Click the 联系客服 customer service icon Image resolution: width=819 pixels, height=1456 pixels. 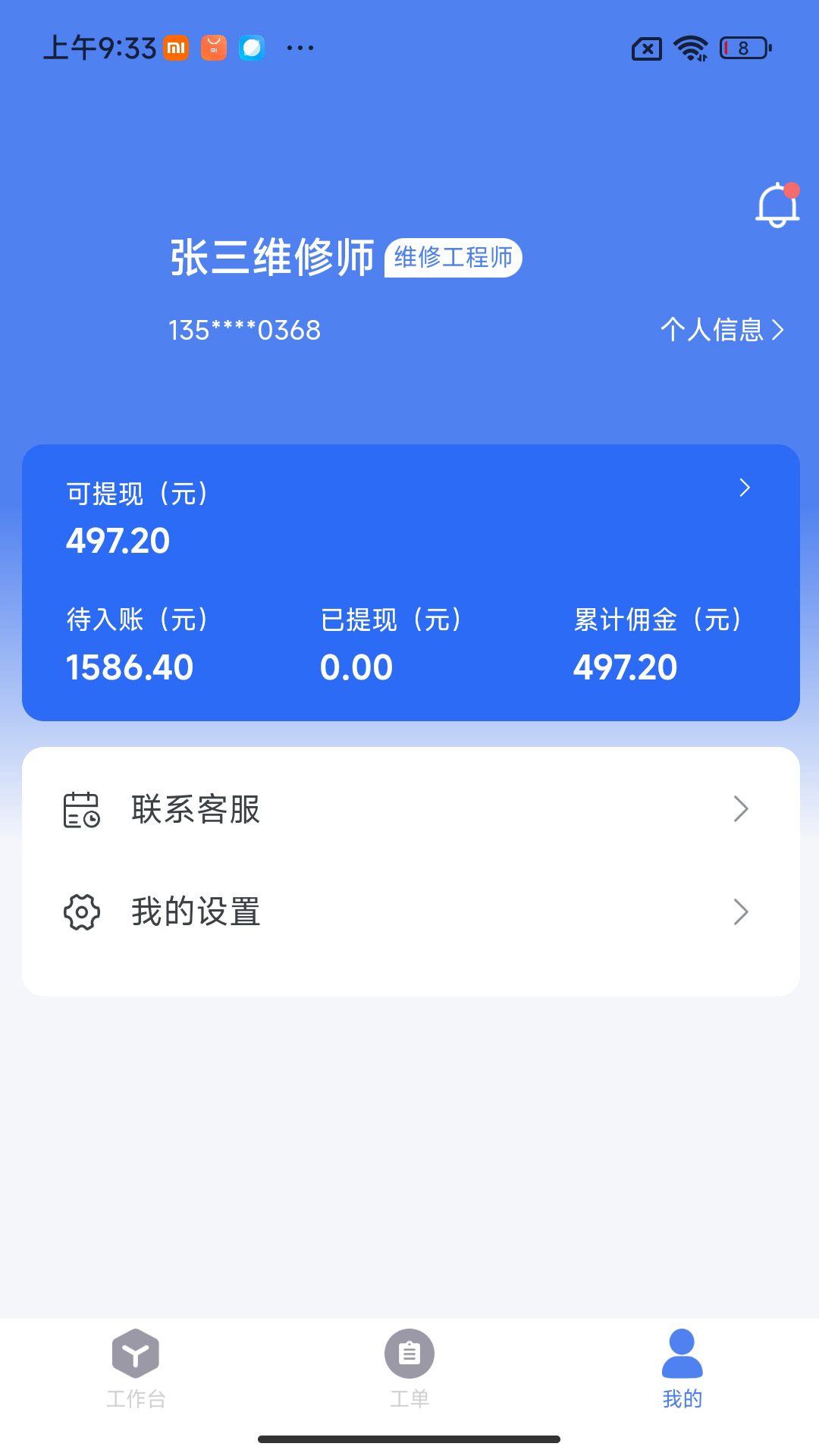coord(82,811)
